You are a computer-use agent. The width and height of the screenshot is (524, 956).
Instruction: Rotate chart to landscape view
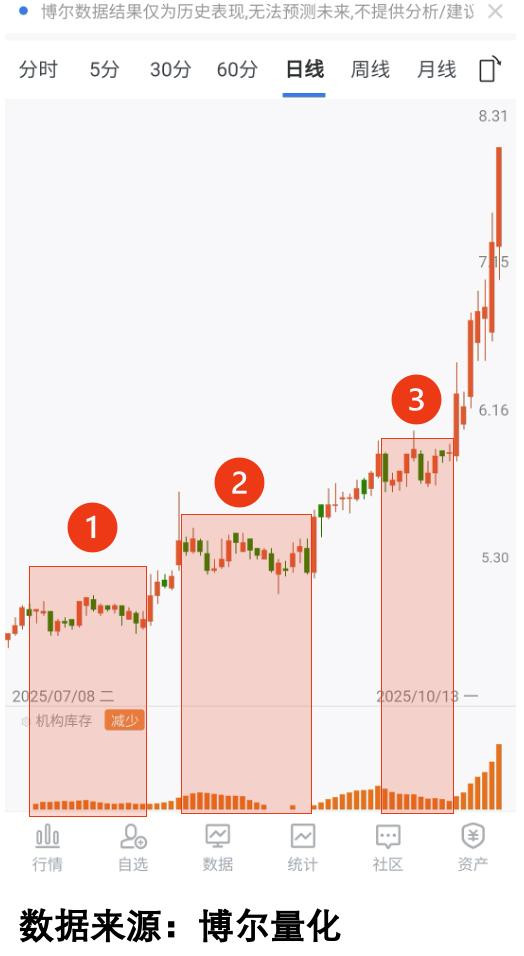(490, 69)
